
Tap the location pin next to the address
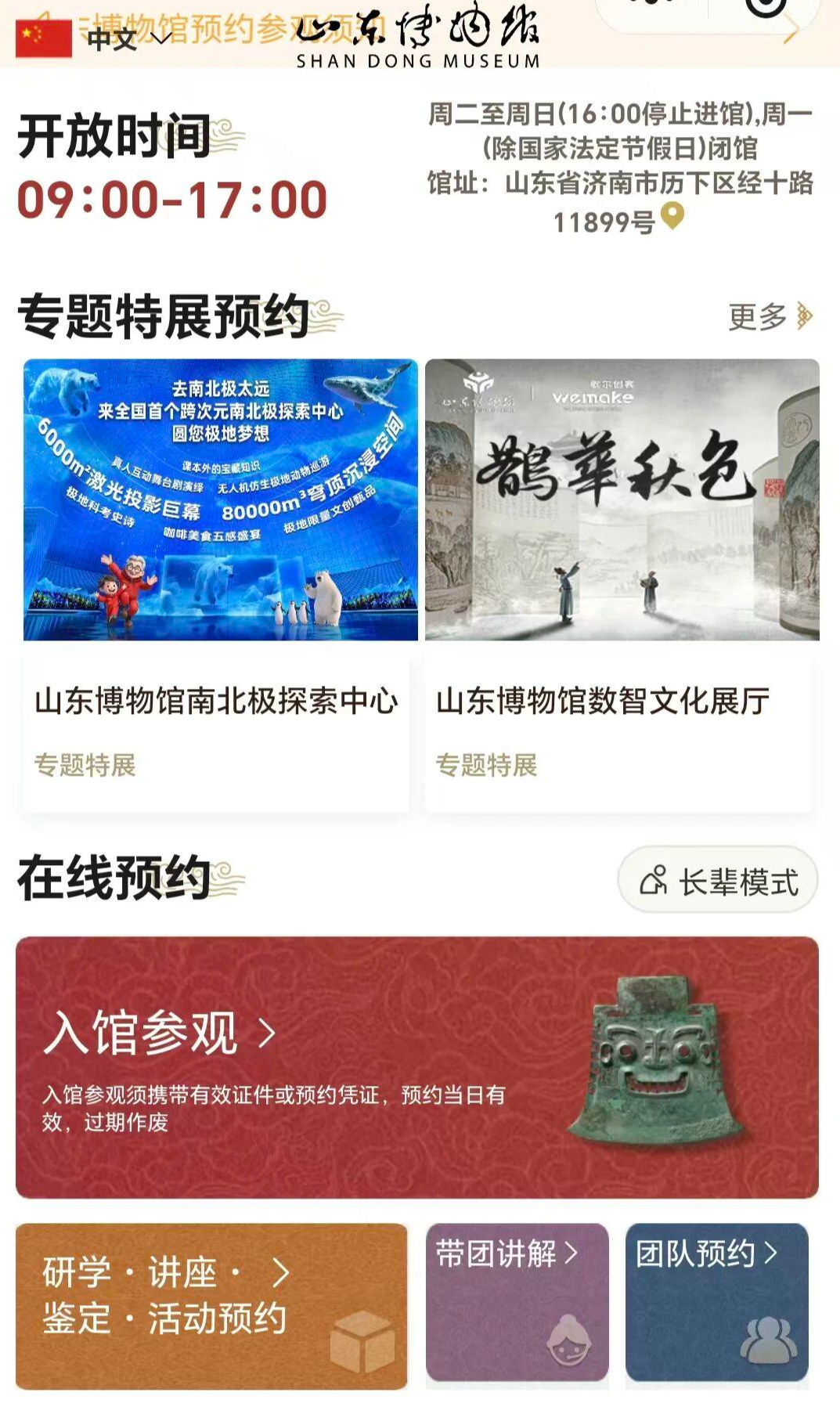(672, 215)
